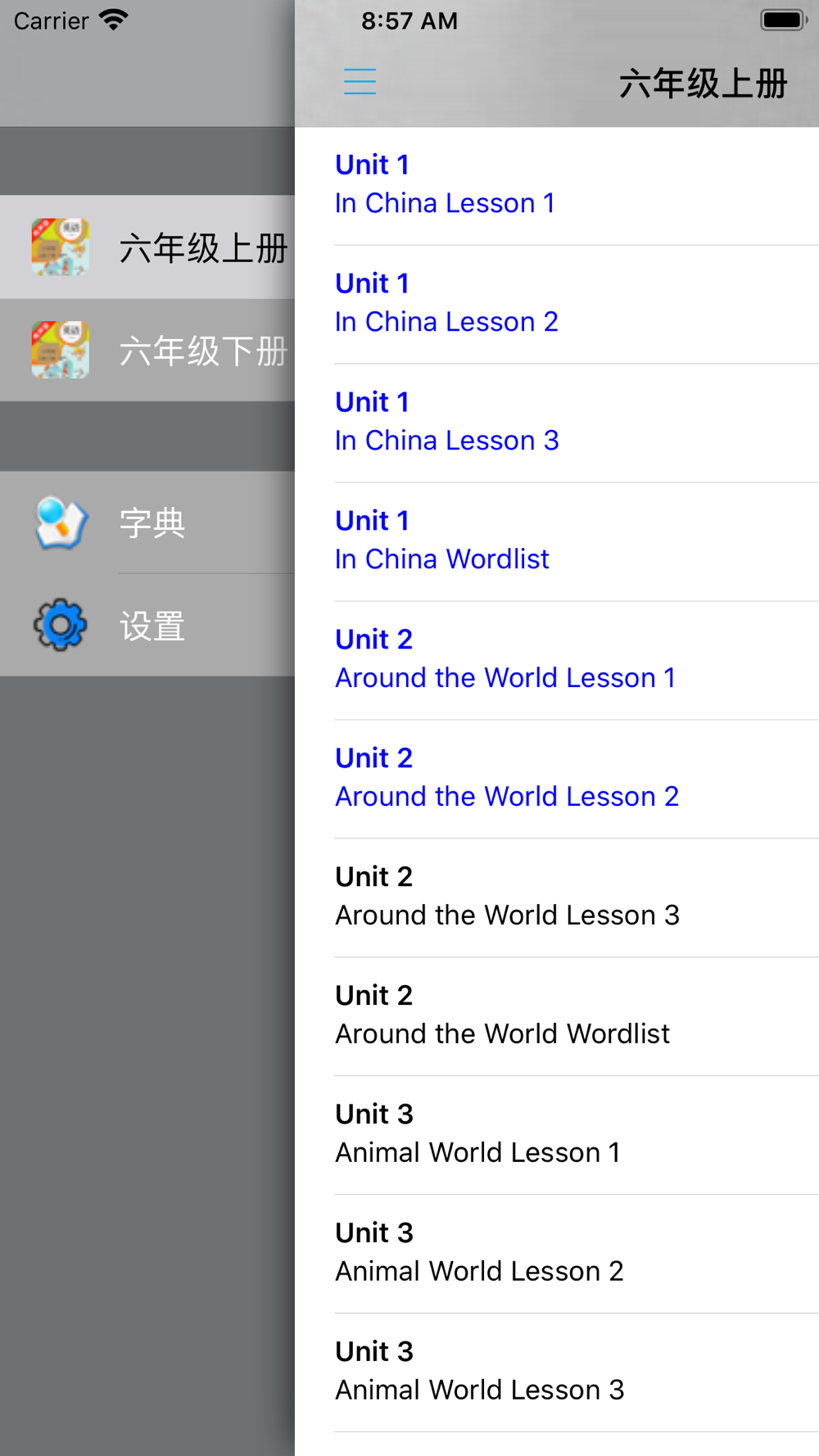
Task: Open Unit 1 In China Lesson 2
Action: click(557, 305)
